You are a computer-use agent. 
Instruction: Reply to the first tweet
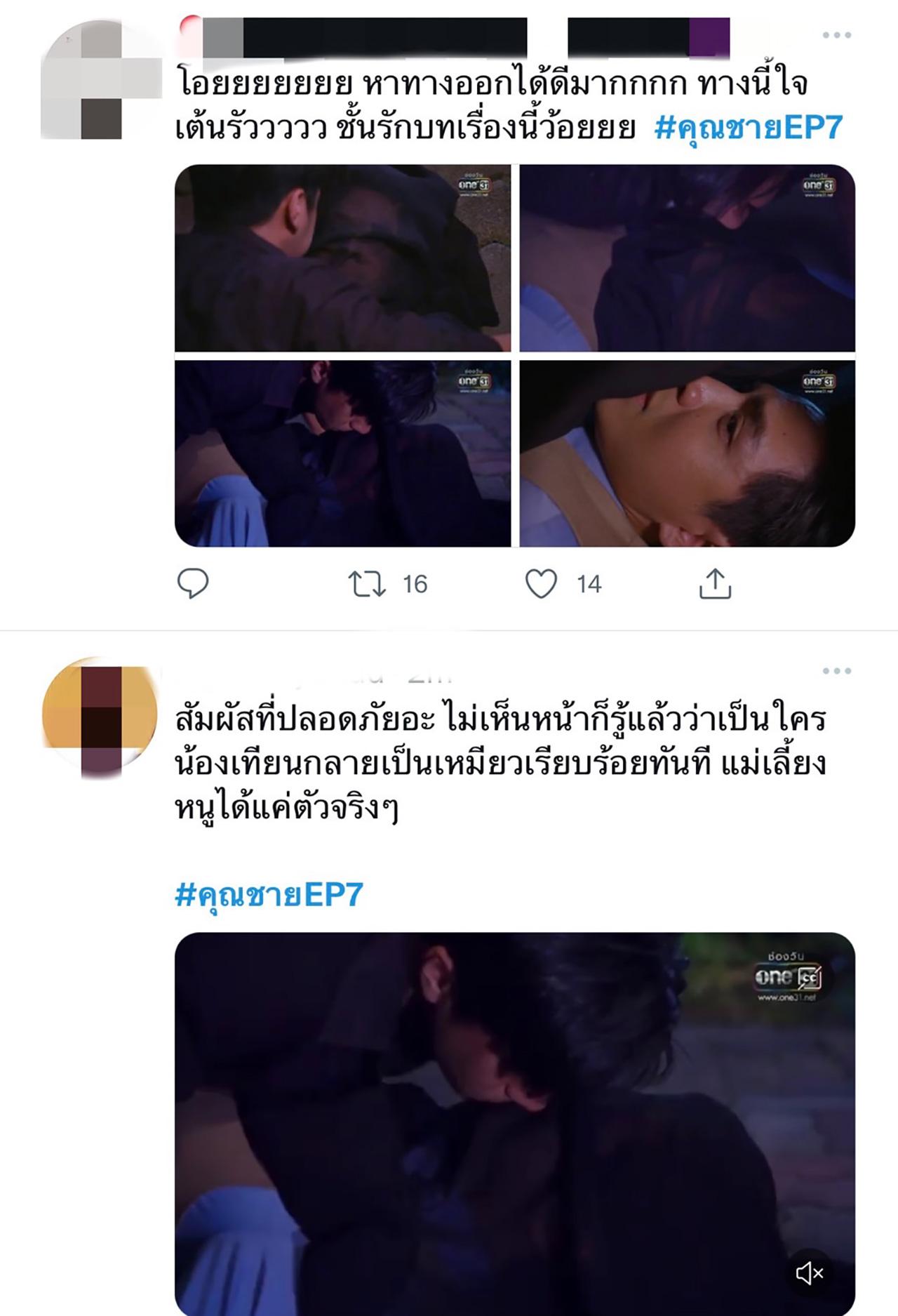[192, 583]
